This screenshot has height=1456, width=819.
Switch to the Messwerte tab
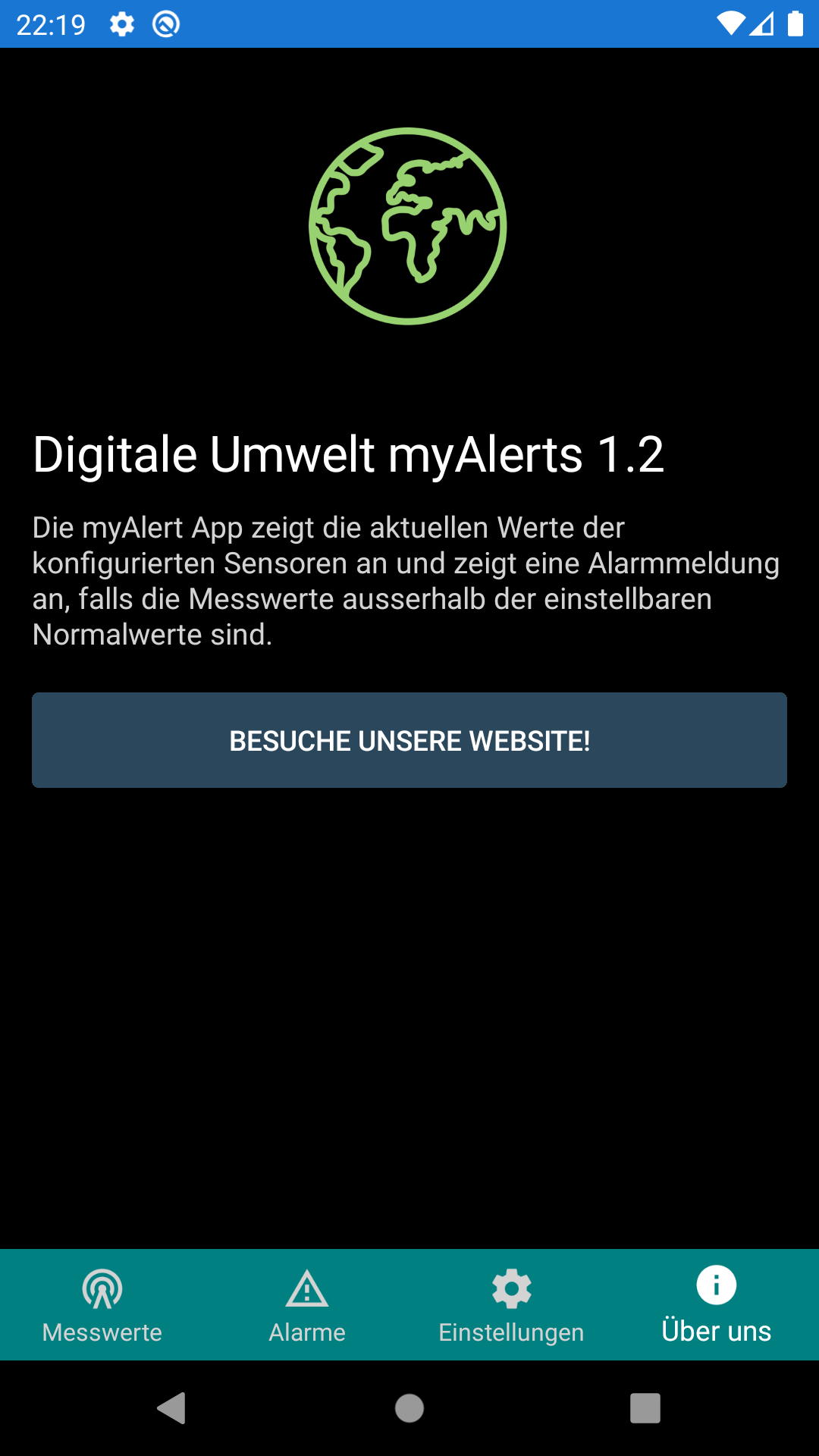[102, 1305]
